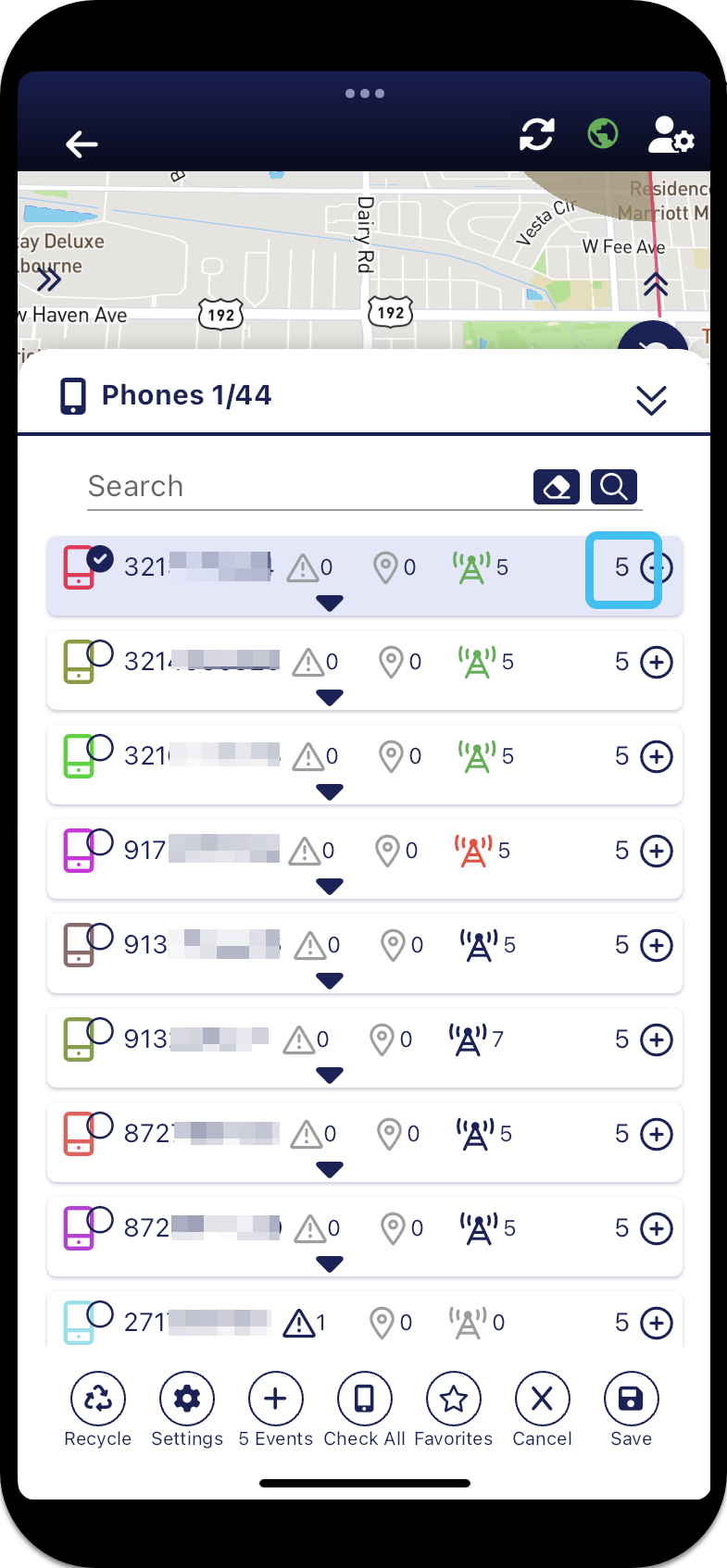This screenshot has height=1568, width=727.
Task: Uncheck the first 321 phone
Action: [100, 559]
